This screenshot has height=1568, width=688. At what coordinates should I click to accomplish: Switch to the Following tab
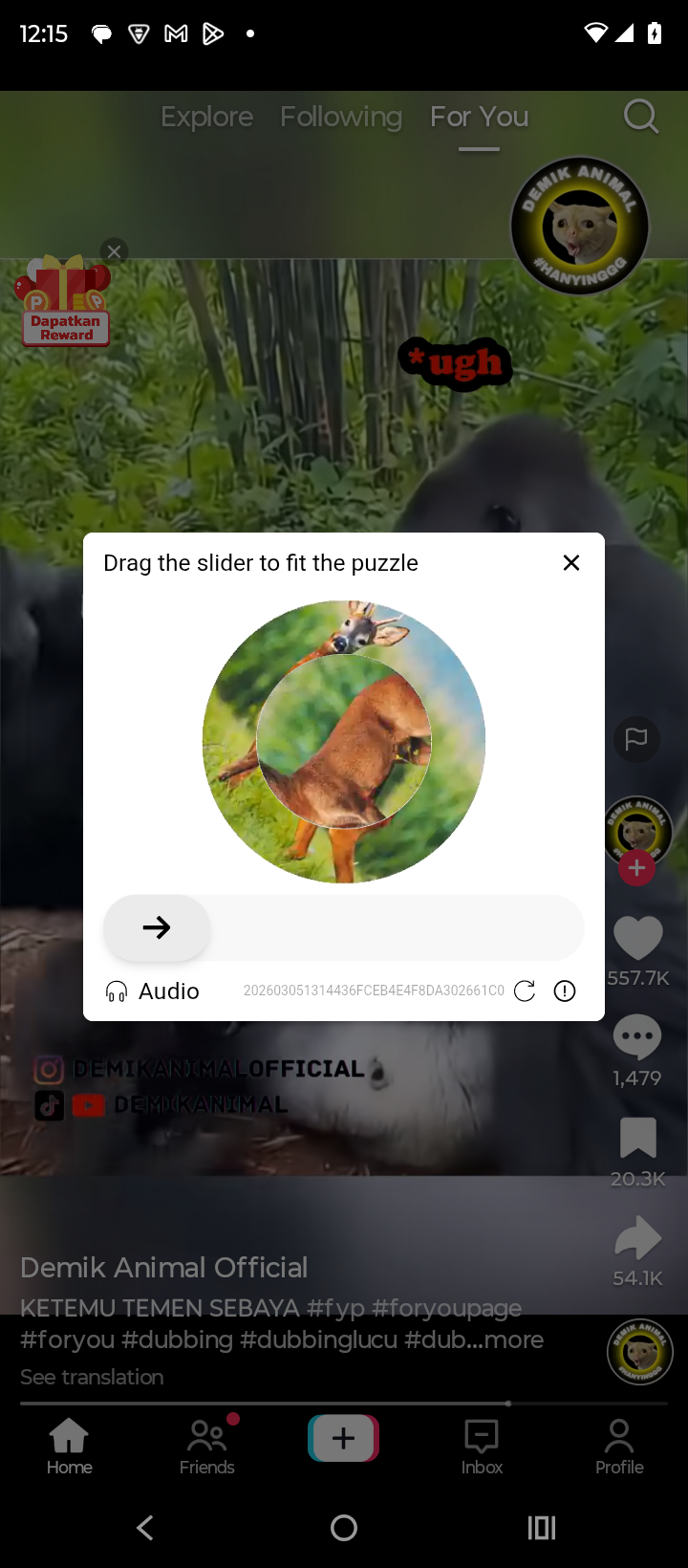[x=341, y=117]
